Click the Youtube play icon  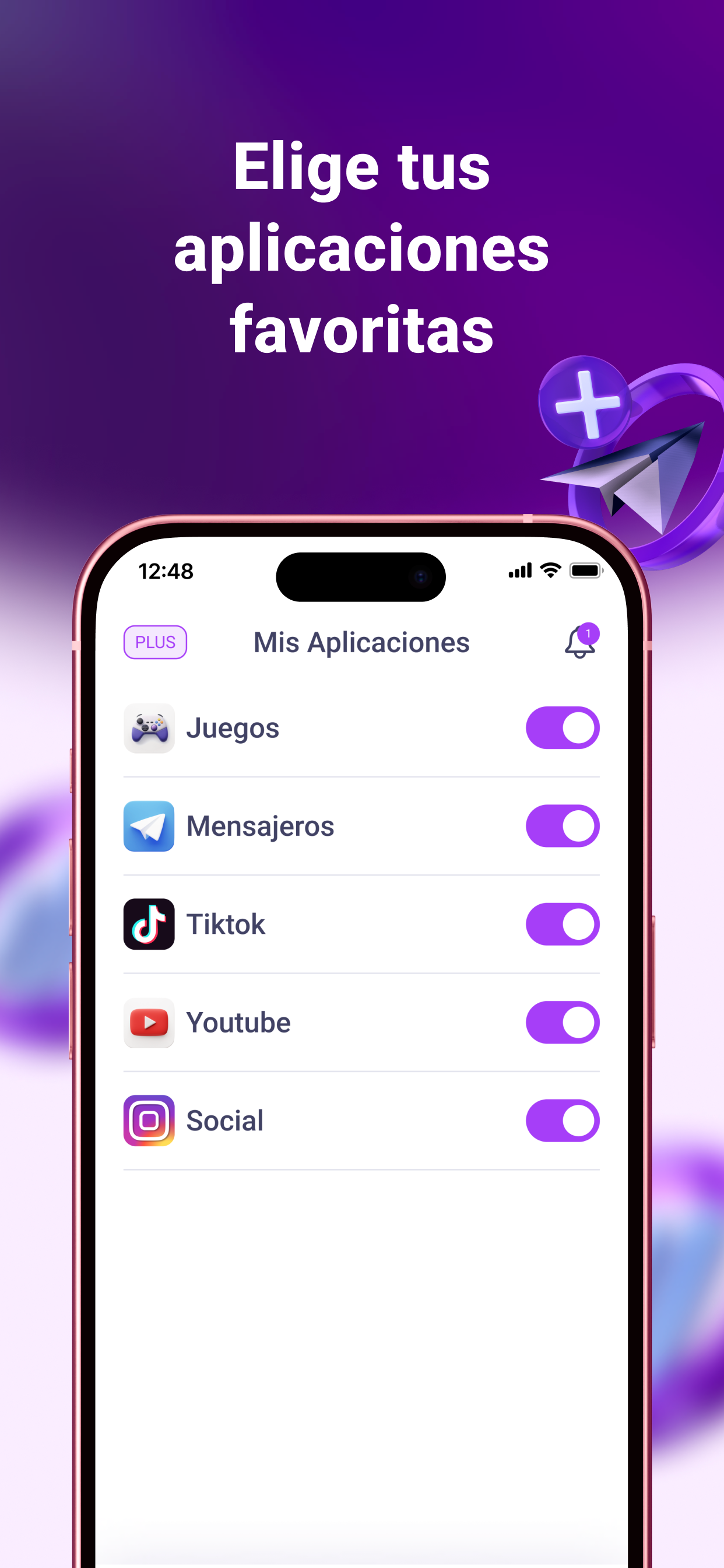pyautogui.click(x=149, y=1023)
